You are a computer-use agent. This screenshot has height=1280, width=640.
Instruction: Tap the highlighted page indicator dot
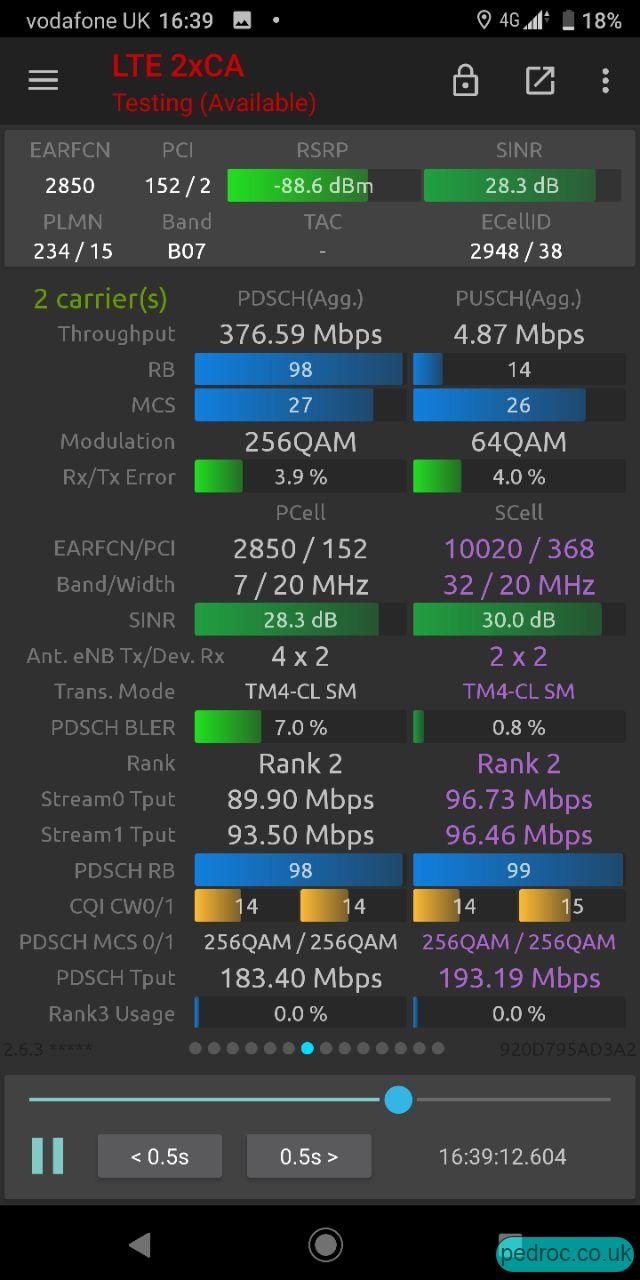point(307,1048)
